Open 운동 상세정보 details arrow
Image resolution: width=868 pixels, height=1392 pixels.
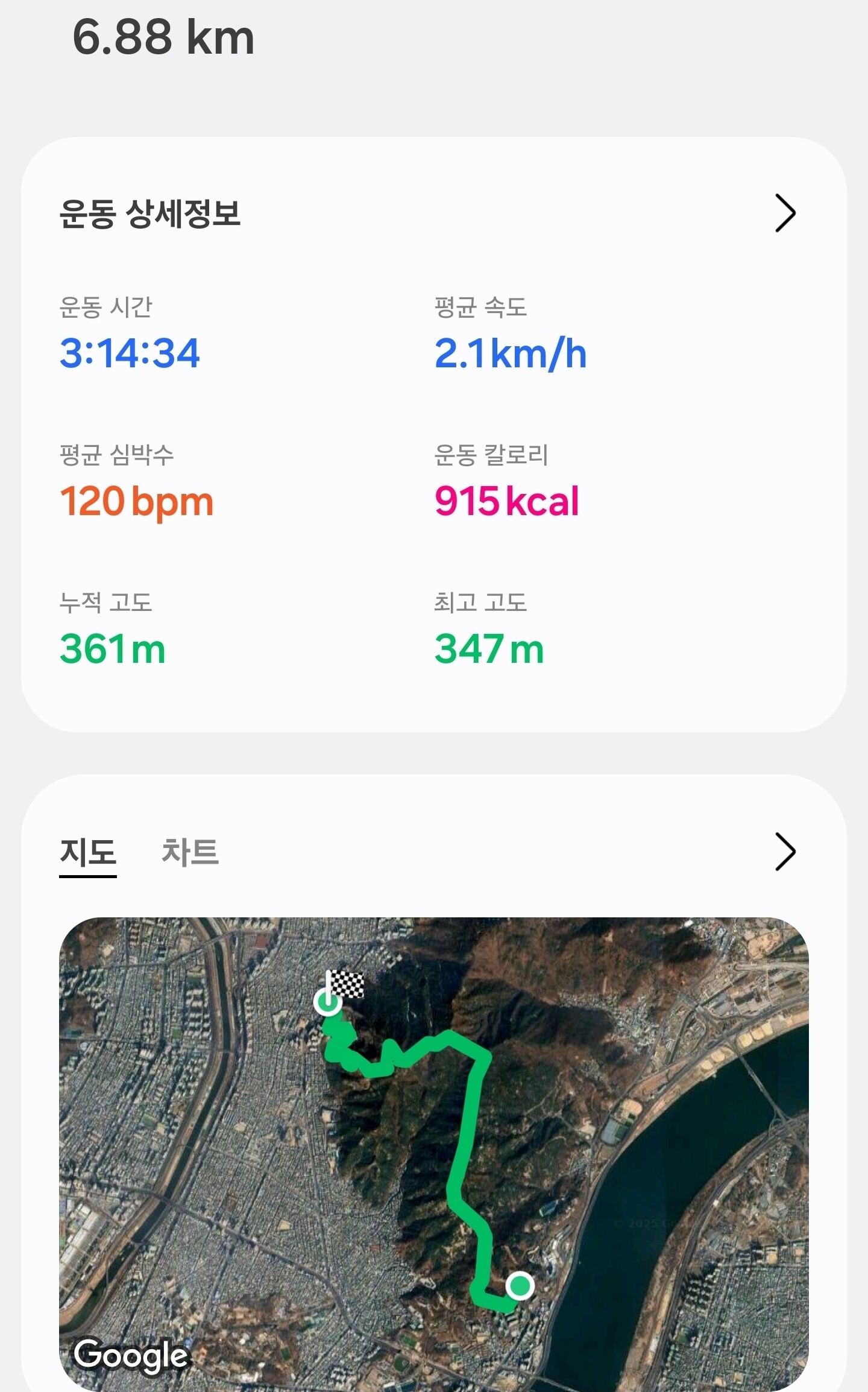tap(785, 214)
